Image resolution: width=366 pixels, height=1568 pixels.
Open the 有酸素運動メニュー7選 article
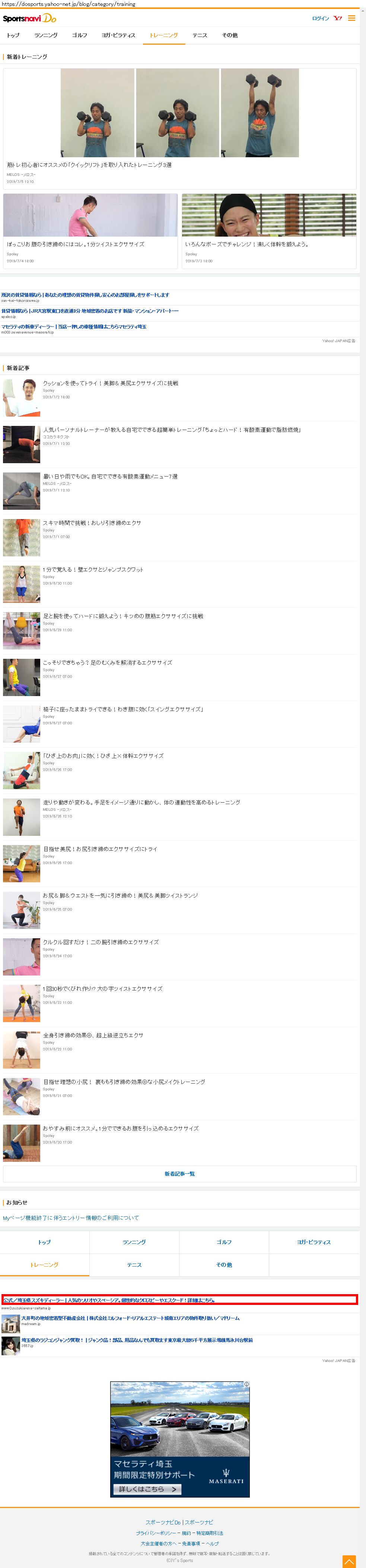click(x=110, y=477)
